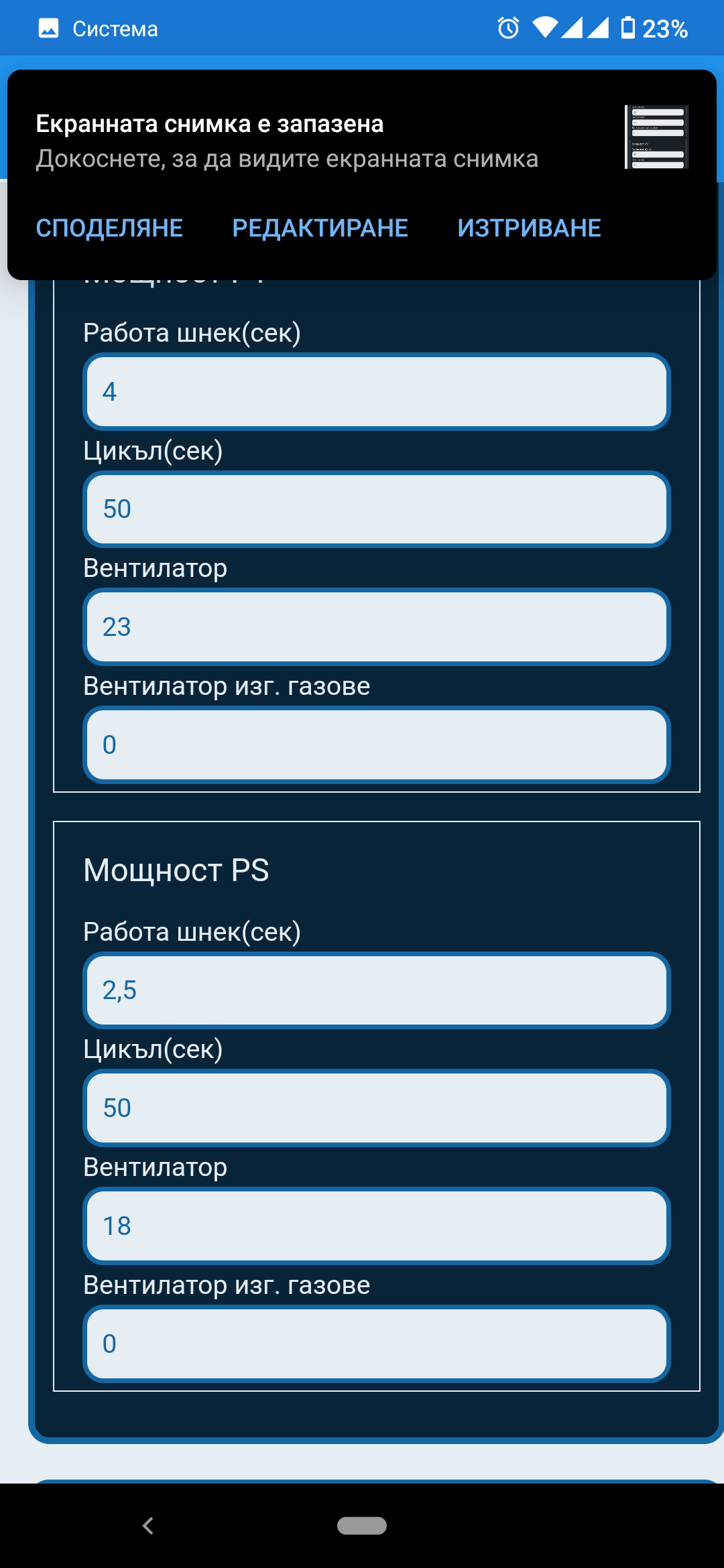
Task: Edit Вентилатор изг. газове under Мощност PS
Action: click(x=376, y=1344)
